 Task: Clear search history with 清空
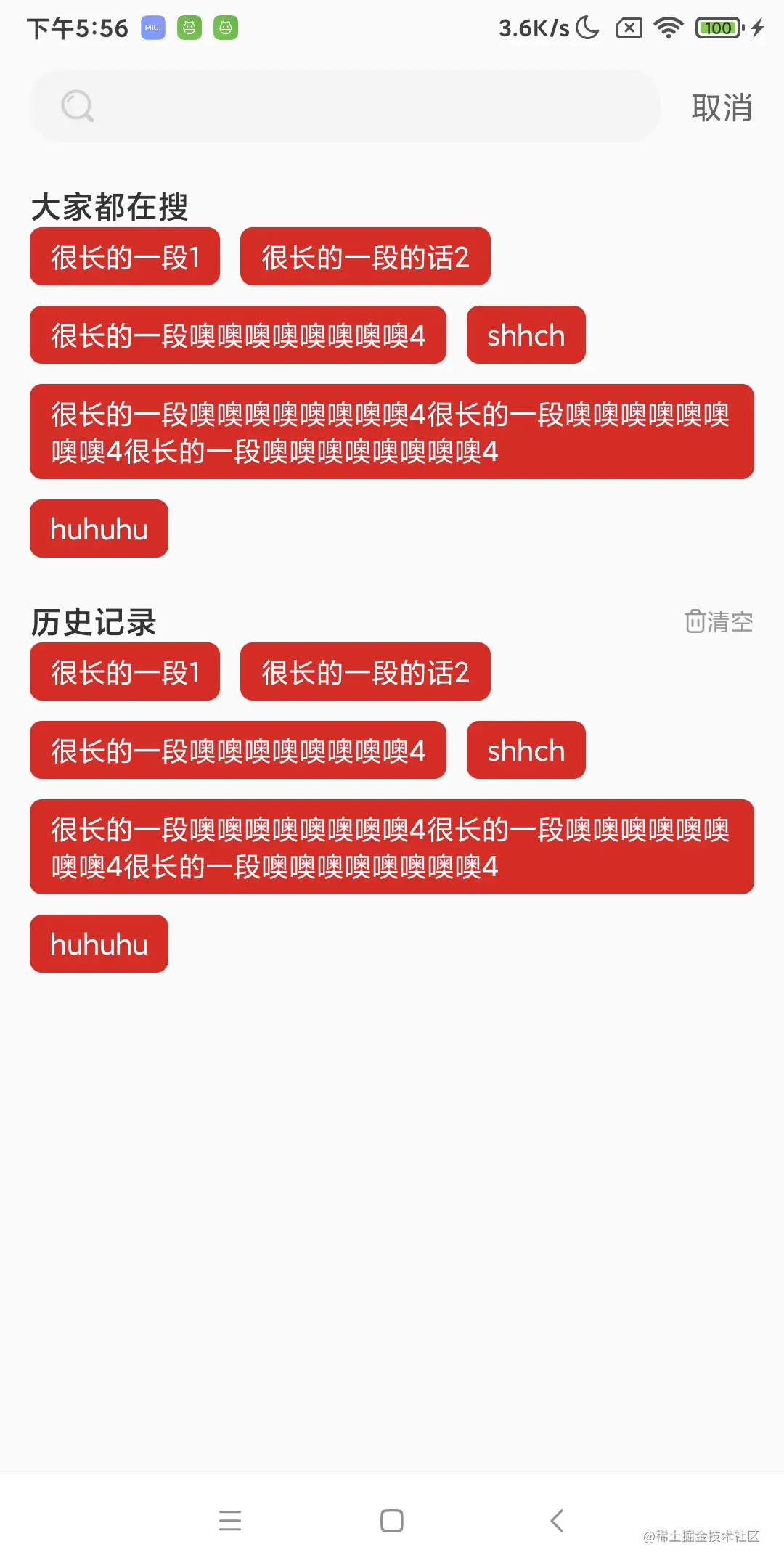719,622
